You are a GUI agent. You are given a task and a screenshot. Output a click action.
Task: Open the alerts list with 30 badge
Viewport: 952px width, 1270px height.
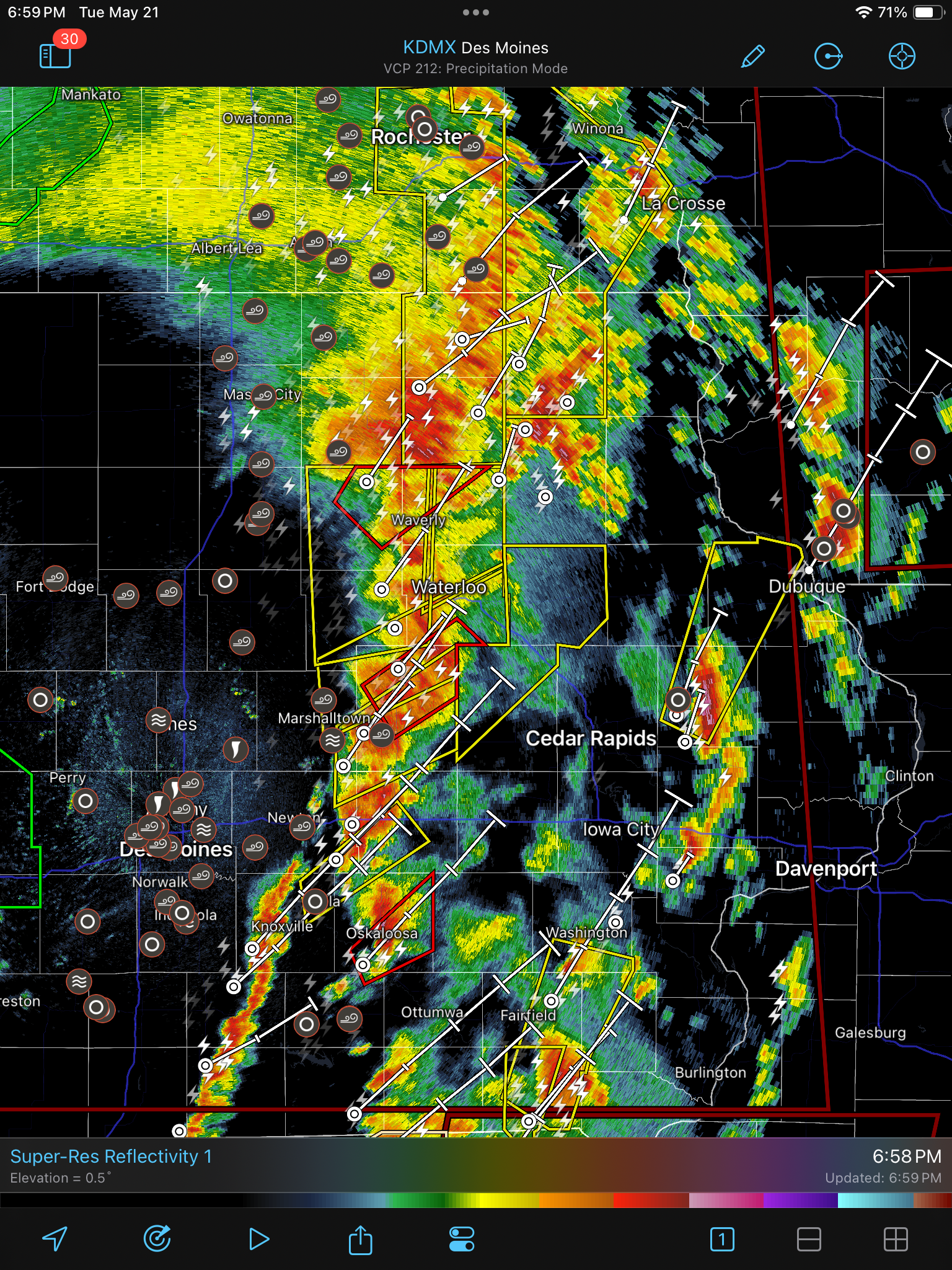pos(55,55)
